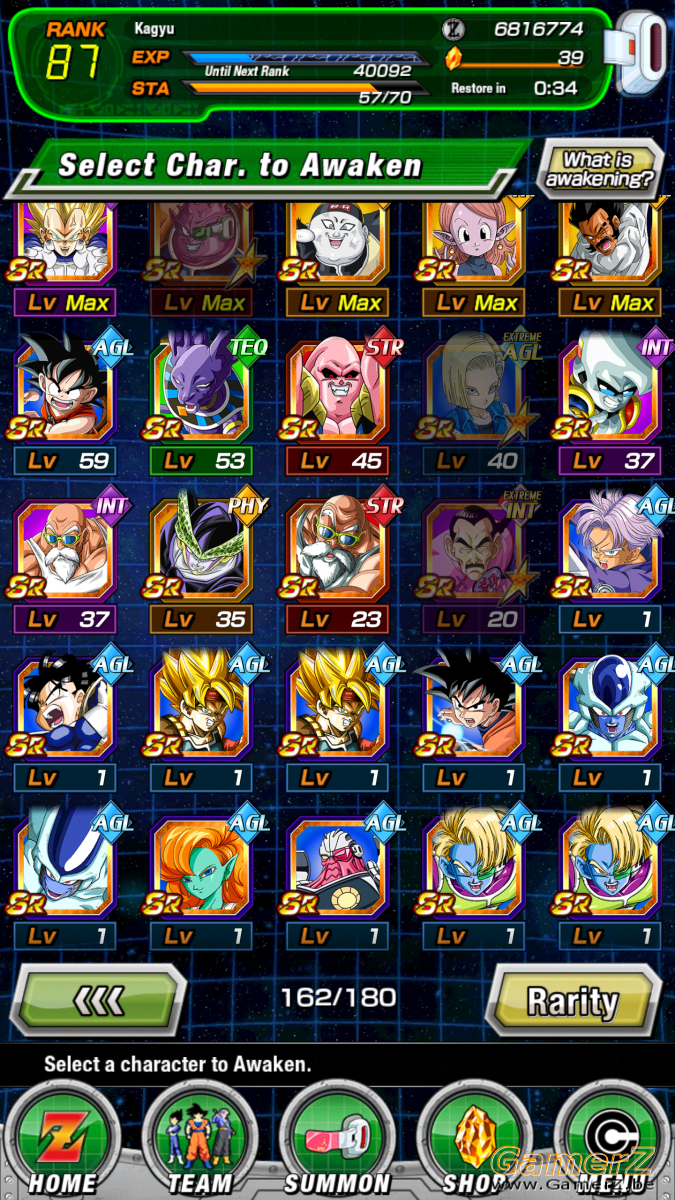Tap the Rarity sort button

coord(572,1000)
